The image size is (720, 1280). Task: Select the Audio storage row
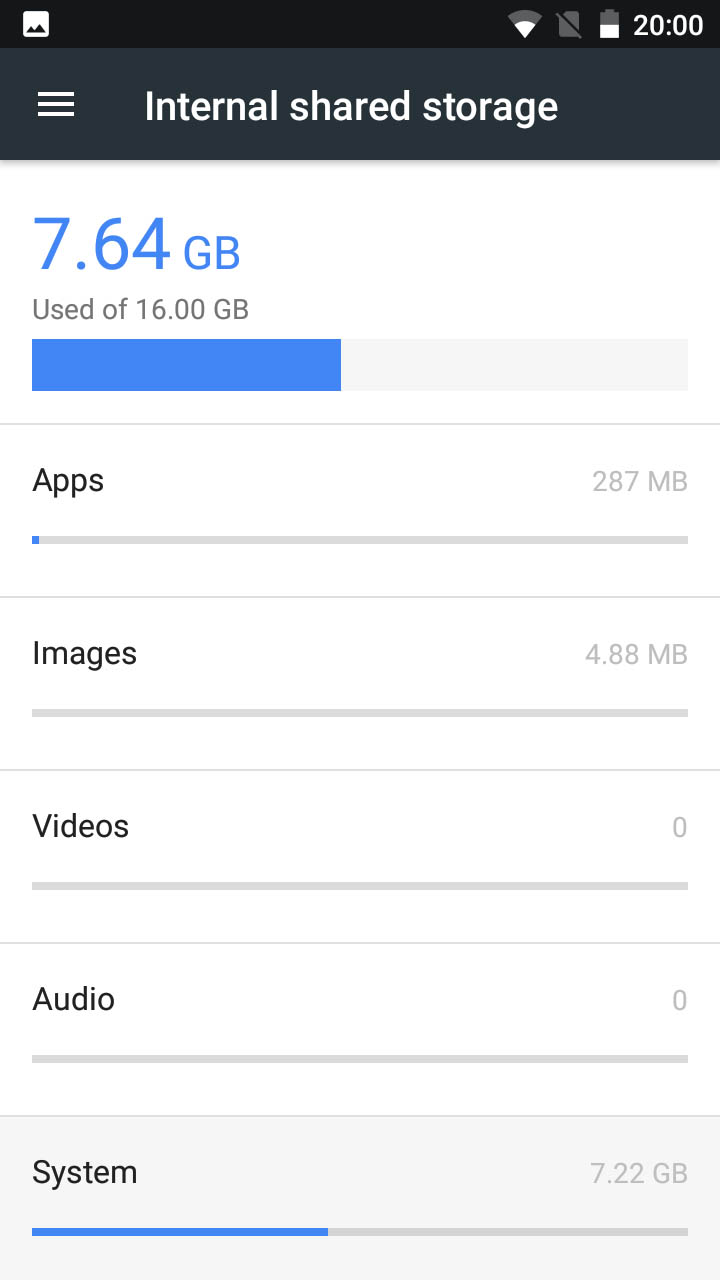point(360,1030)
